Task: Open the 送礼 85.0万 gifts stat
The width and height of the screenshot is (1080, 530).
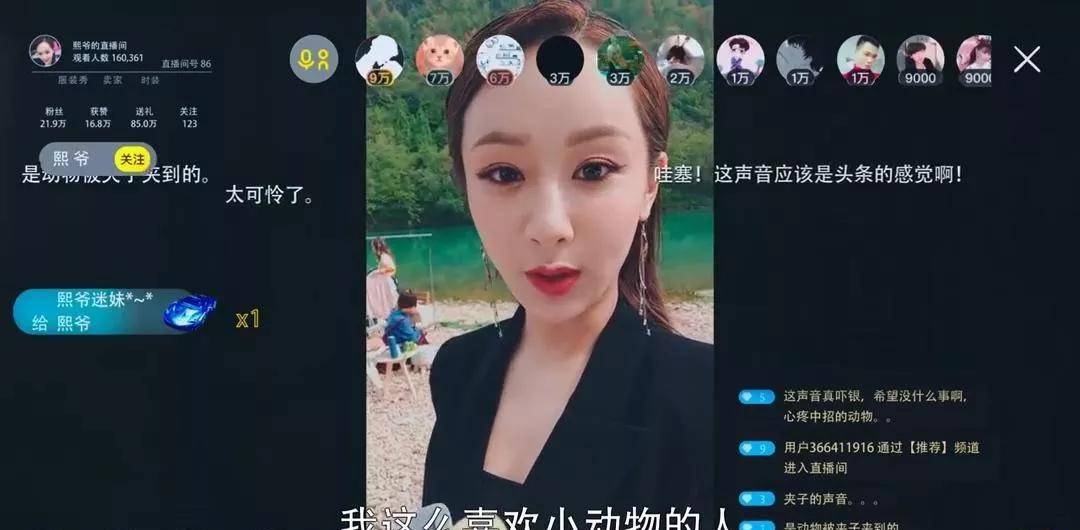Action: tap(143, 118)
